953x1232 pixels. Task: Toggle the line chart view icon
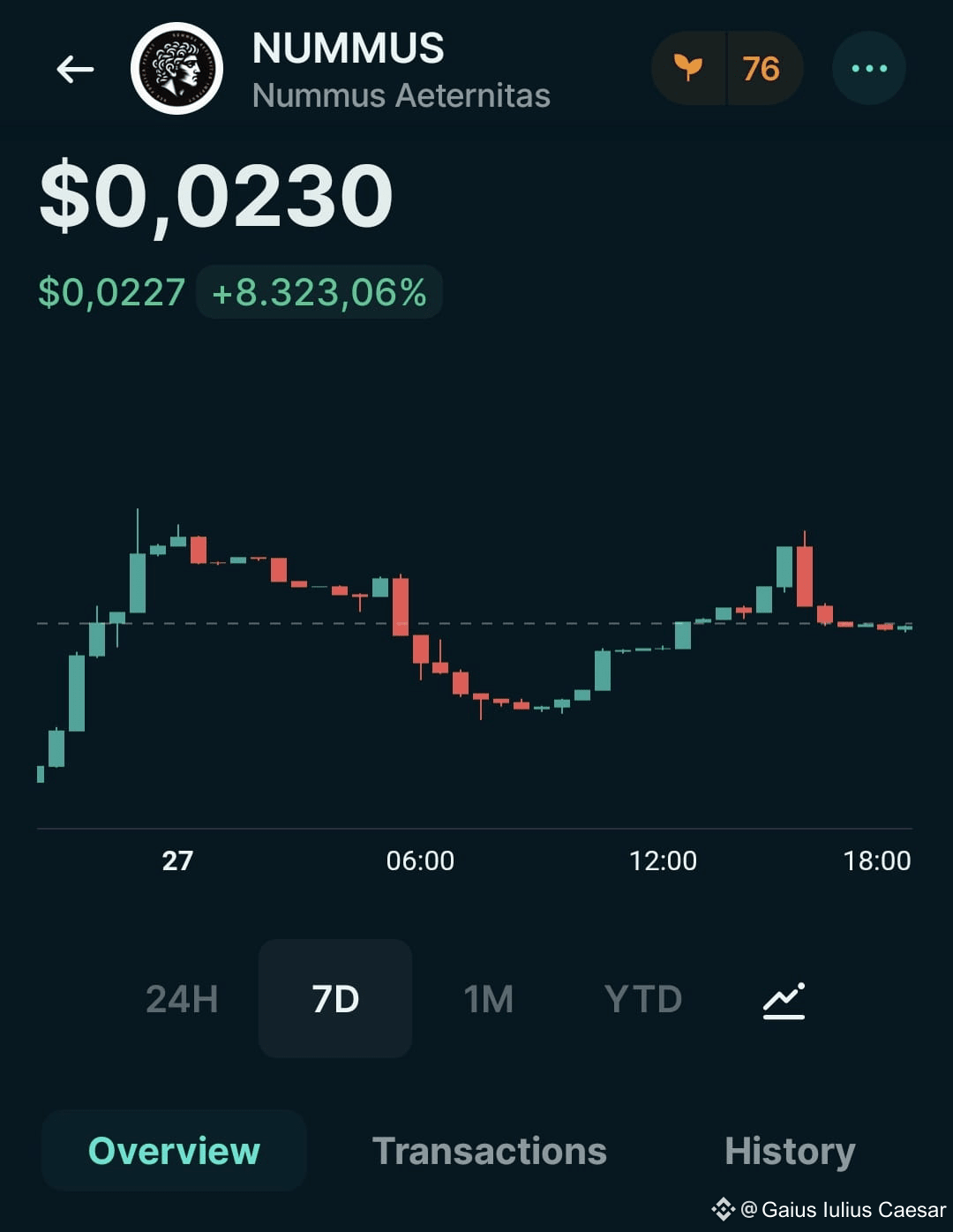[784, 1001]
